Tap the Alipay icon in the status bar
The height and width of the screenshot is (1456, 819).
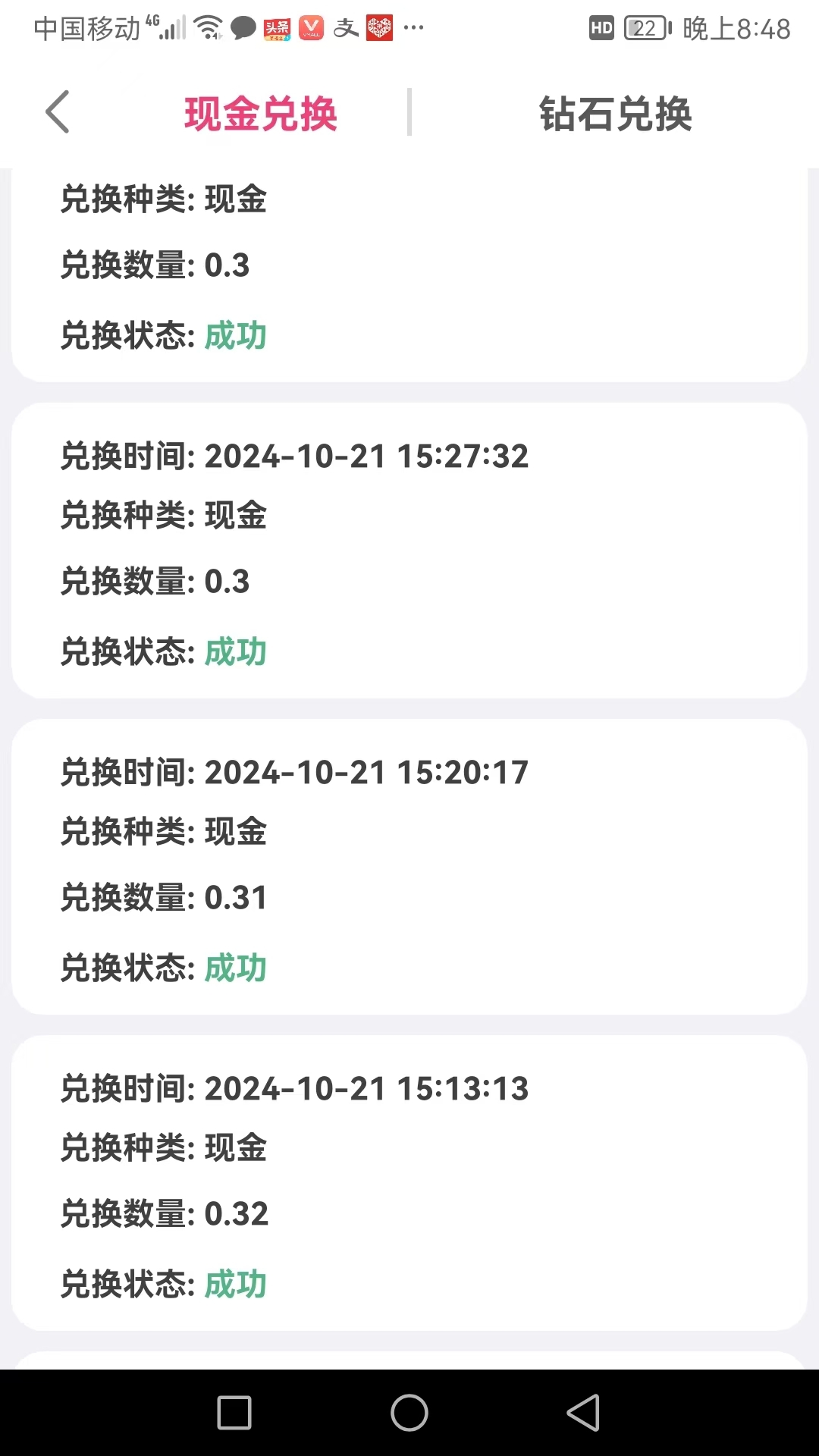[x=345, y=27]
